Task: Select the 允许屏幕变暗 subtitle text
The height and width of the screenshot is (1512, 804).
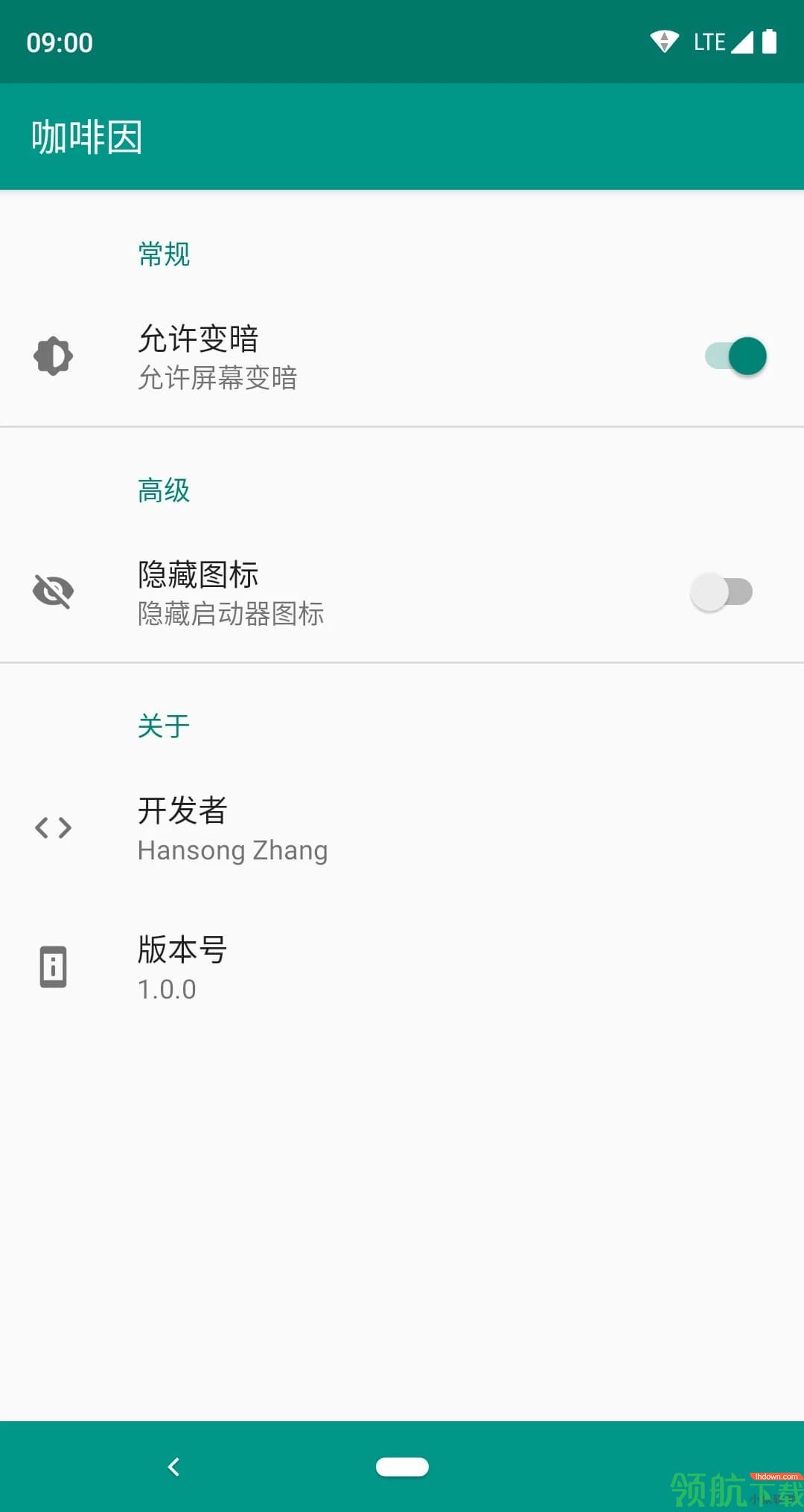Action: point(217,379)
